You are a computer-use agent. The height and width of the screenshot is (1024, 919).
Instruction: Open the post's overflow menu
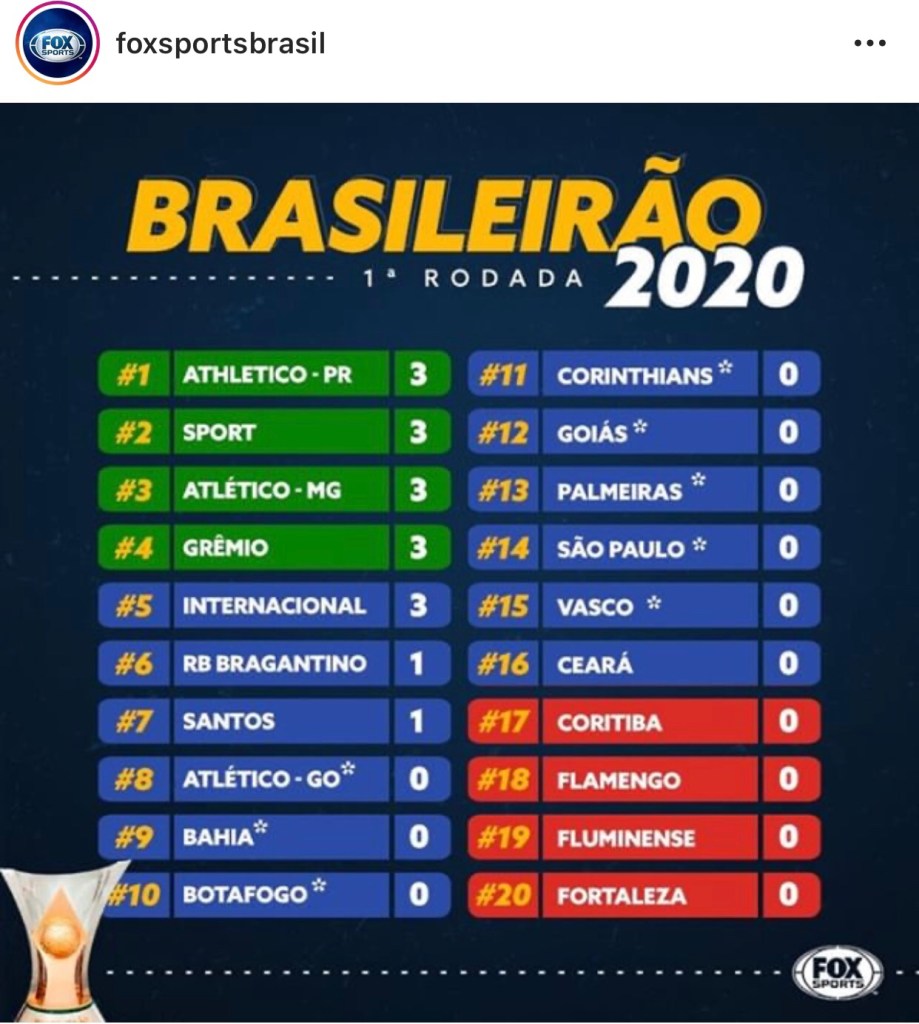[869, 44]
